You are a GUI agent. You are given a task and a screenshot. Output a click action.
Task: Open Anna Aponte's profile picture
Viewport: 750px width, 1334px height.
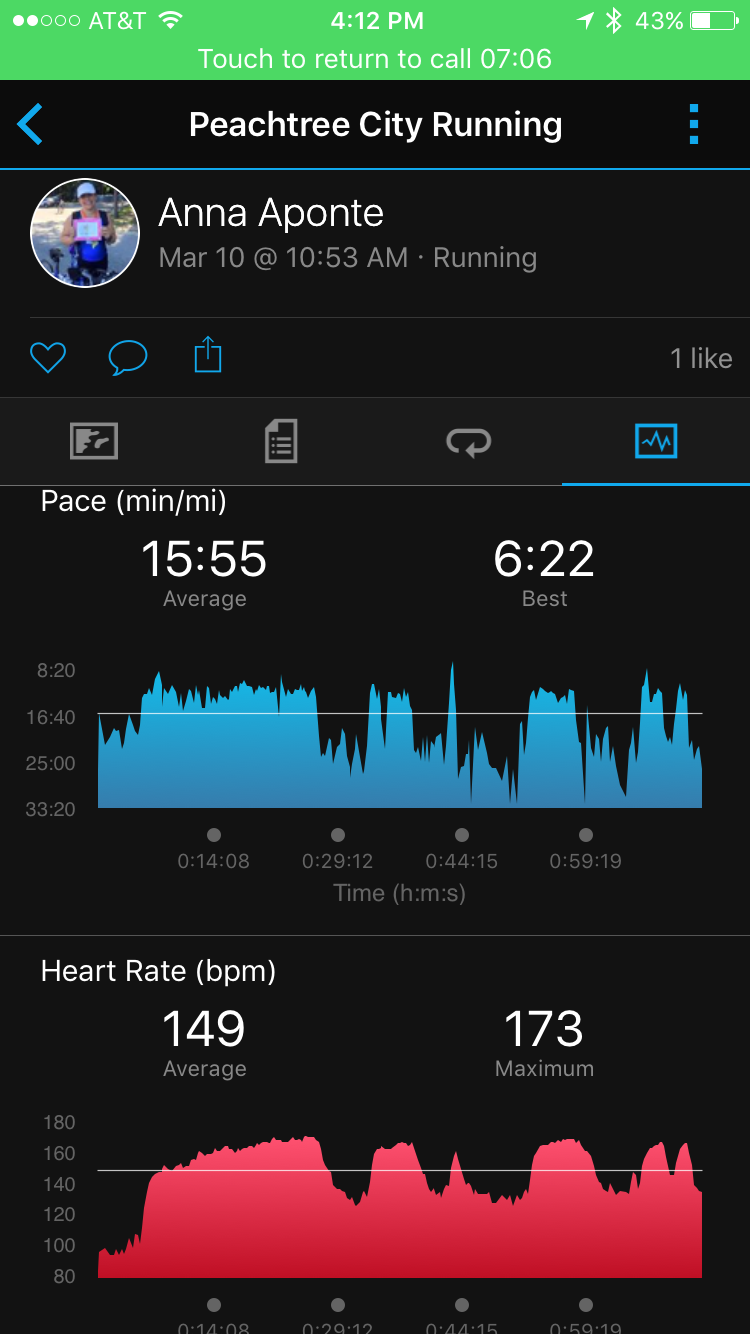pyautogui.click(x=85, y=234)
